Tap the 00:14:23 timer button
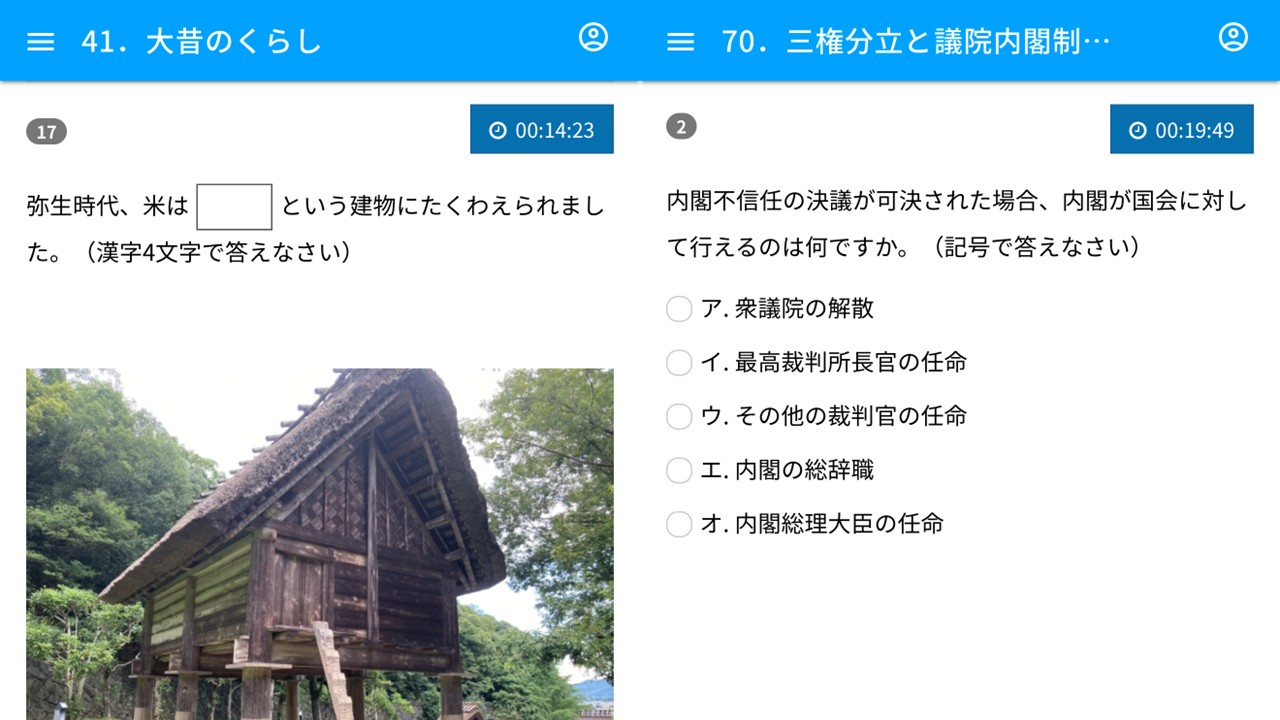1280x720 pixels. tap(542, 130)
